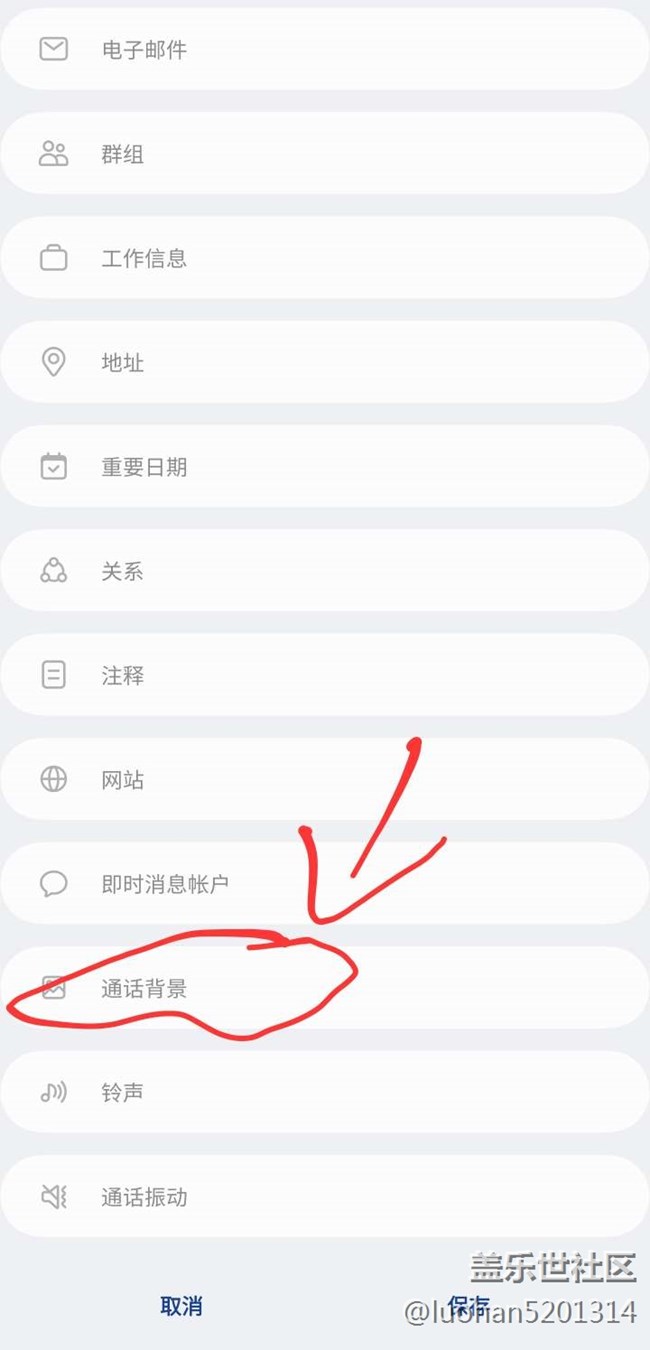
Task: Choose a ringtone via 铃声
Action: point(325,1092)
